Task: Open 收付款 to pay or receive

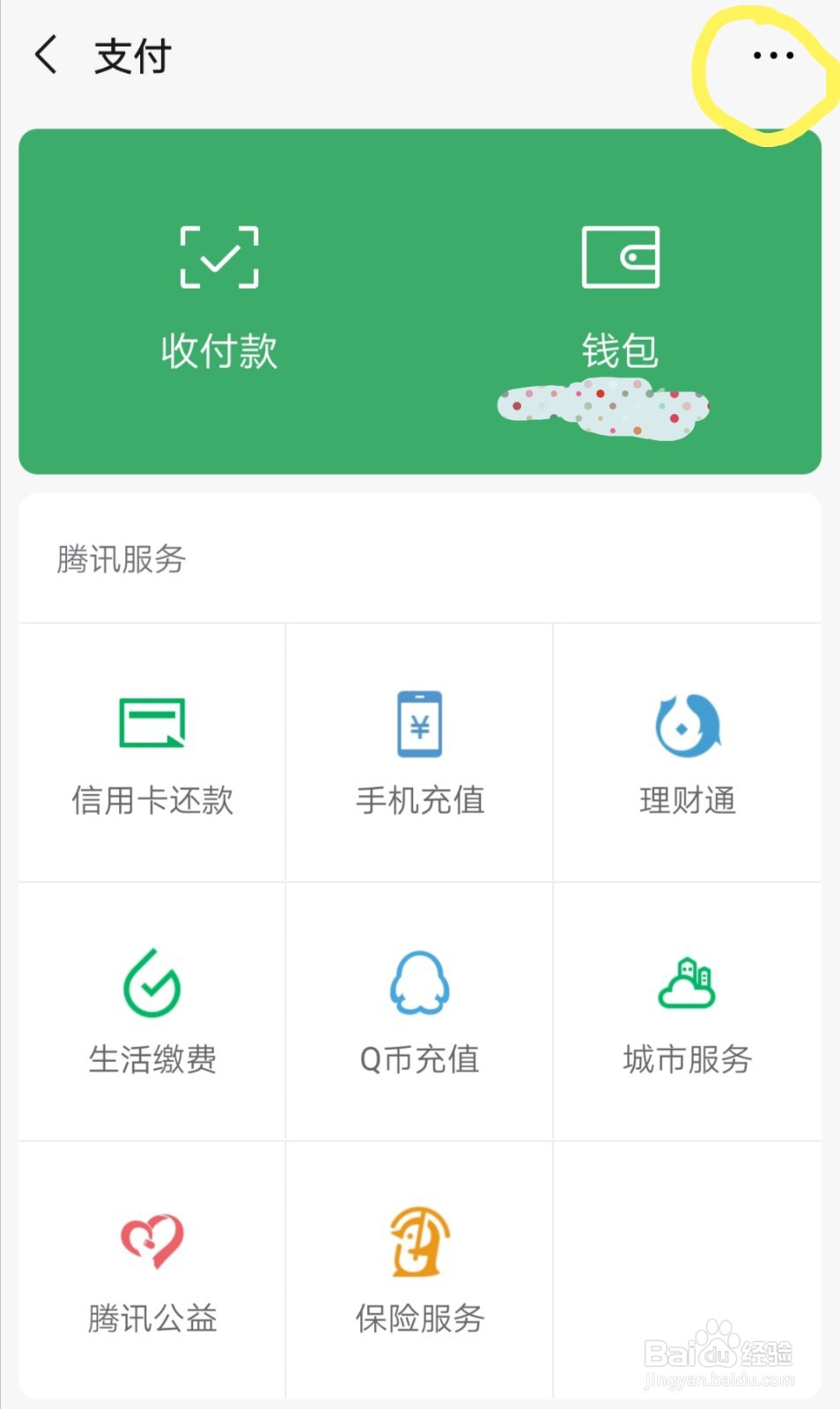Action: pyautogui.click(x=219, y=299)
